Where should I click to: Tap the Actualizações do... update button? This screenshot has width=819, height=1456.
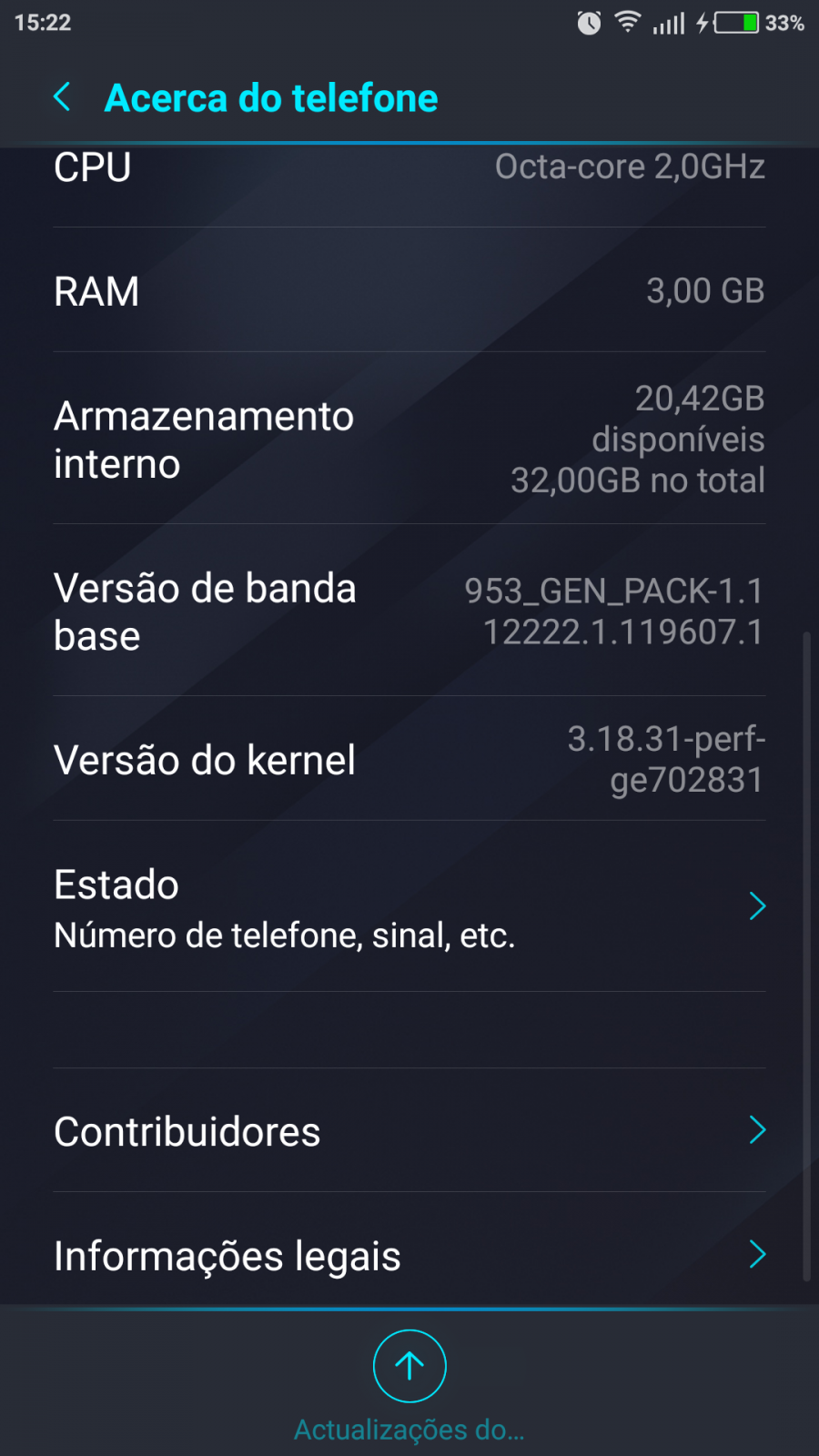409,1385
